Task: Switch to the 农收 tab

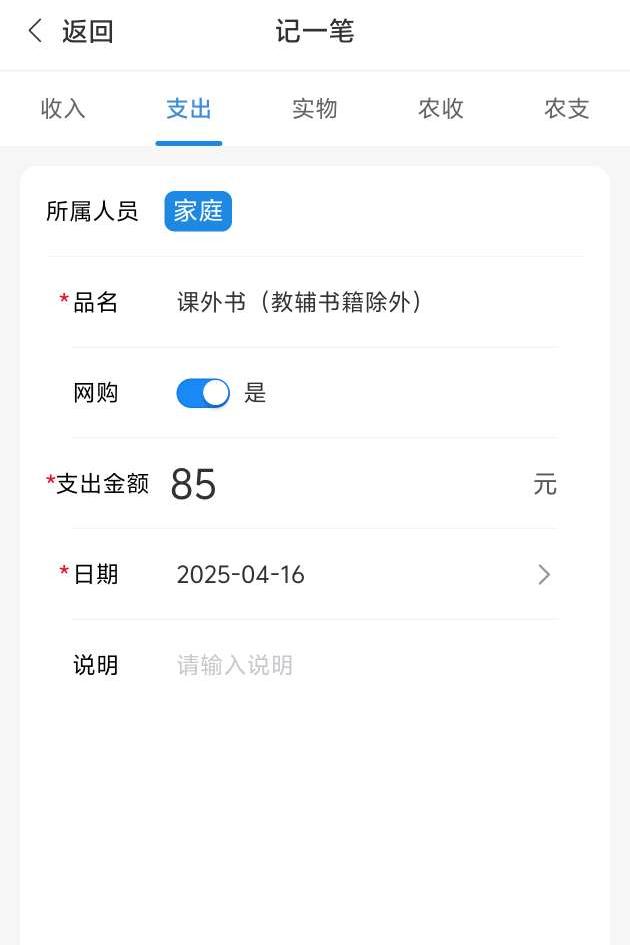Action: (441, 109)
